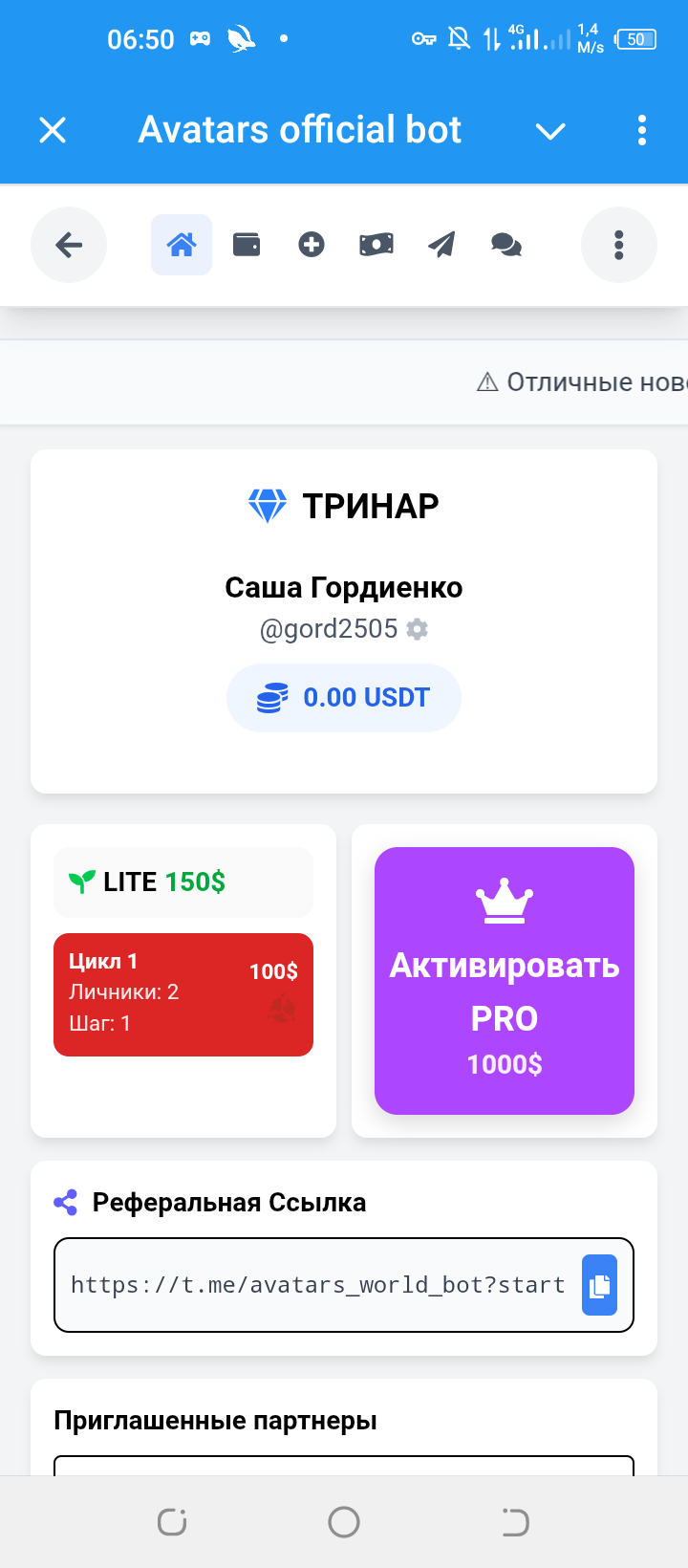
Task: Close the Avatars official bot window
Action: pyautogui.click(x=53, y=130)
